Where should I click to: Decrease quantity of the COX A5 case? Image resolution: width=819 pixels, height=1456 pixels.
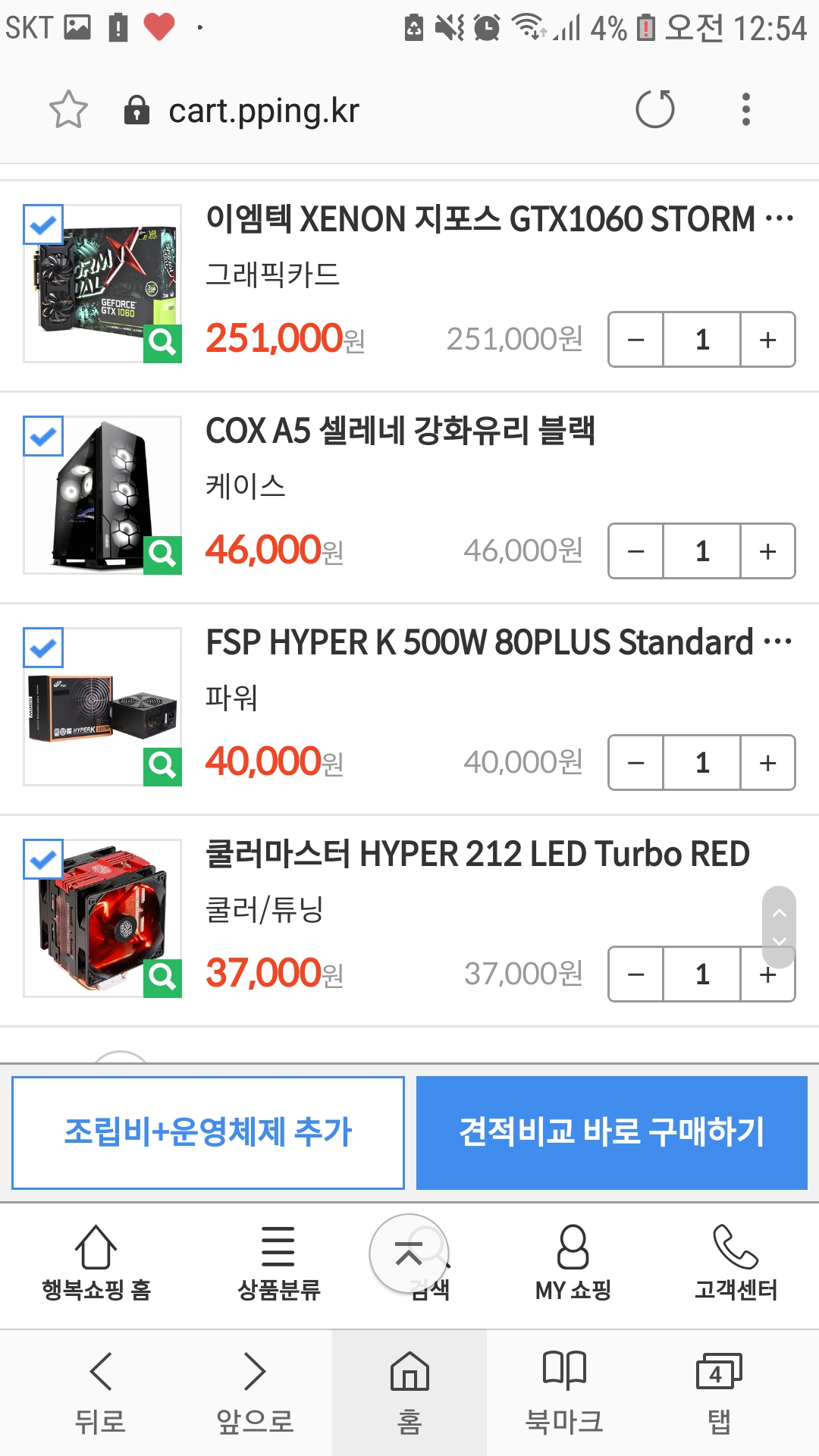[x=636, y=551]
